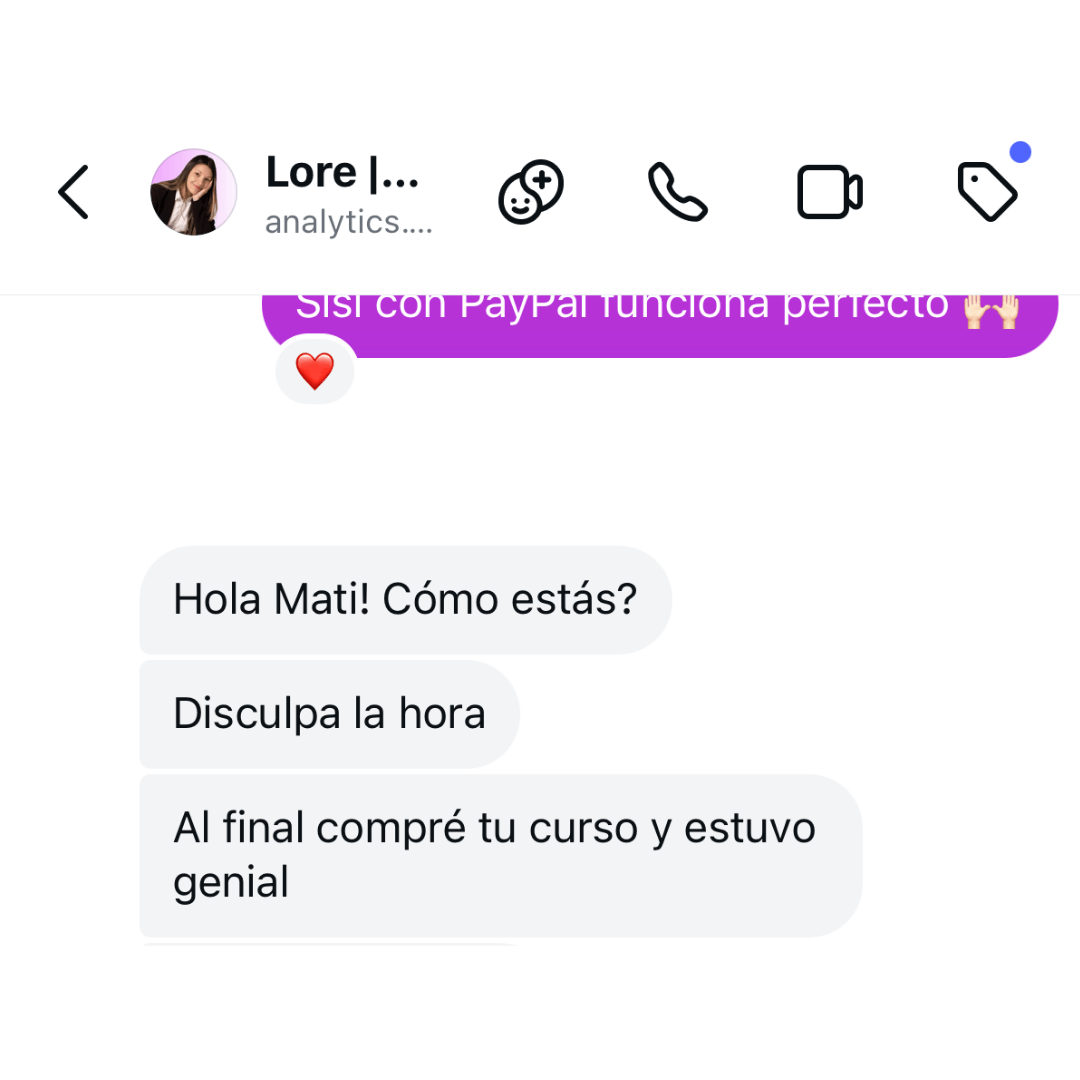The image size is (1080, 1080).
Task: Go back from the chat with Lore
Action: [x=74, y=192]
